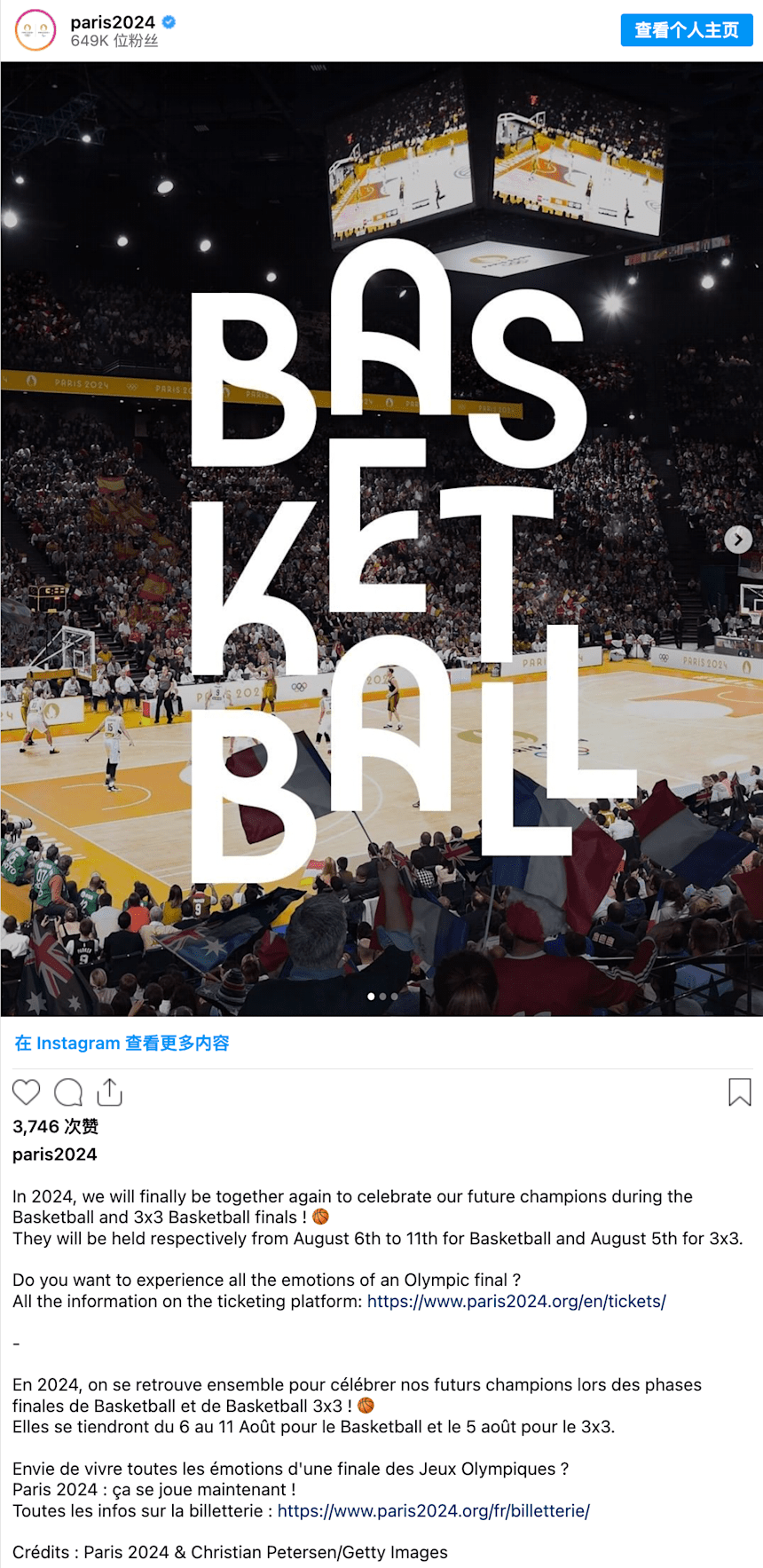763x1568 pixels.
Task: Open the paris2024 profile avatar
Action: 35,30
